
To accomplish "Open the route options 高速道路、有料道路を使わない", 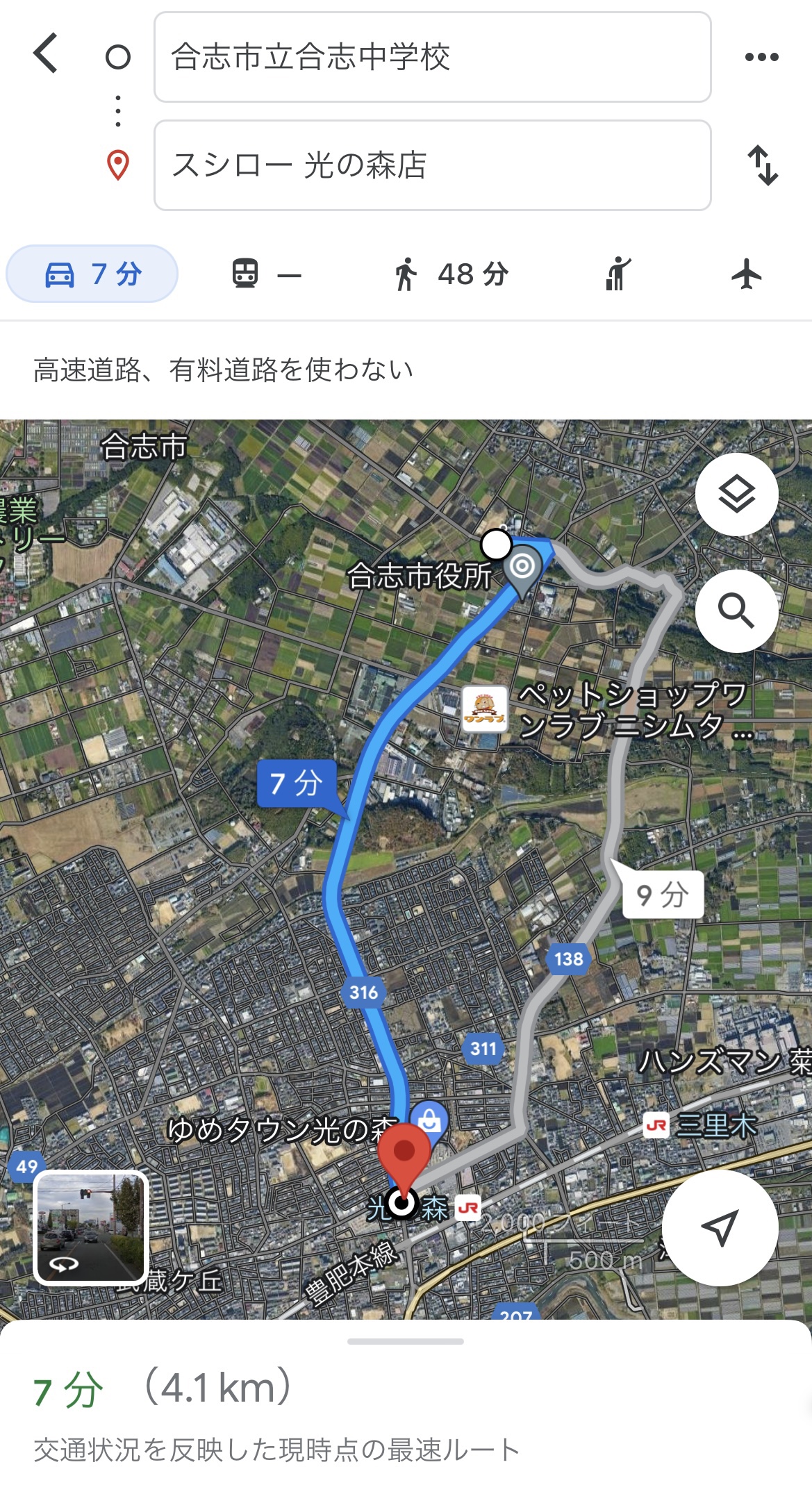I will tap(223, 370).
